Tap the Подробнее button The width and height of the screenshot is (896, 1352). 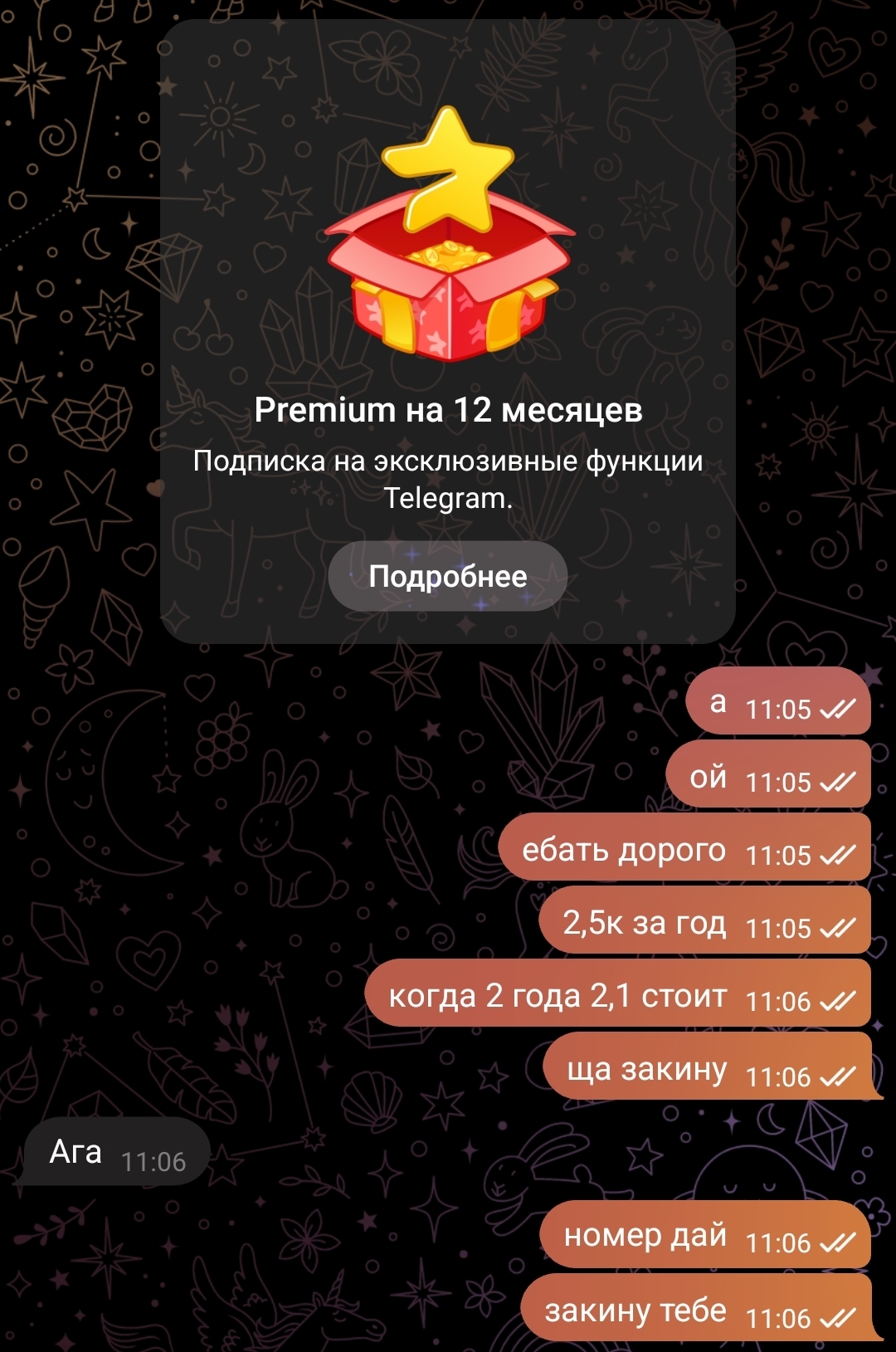[x=447, y=576]
